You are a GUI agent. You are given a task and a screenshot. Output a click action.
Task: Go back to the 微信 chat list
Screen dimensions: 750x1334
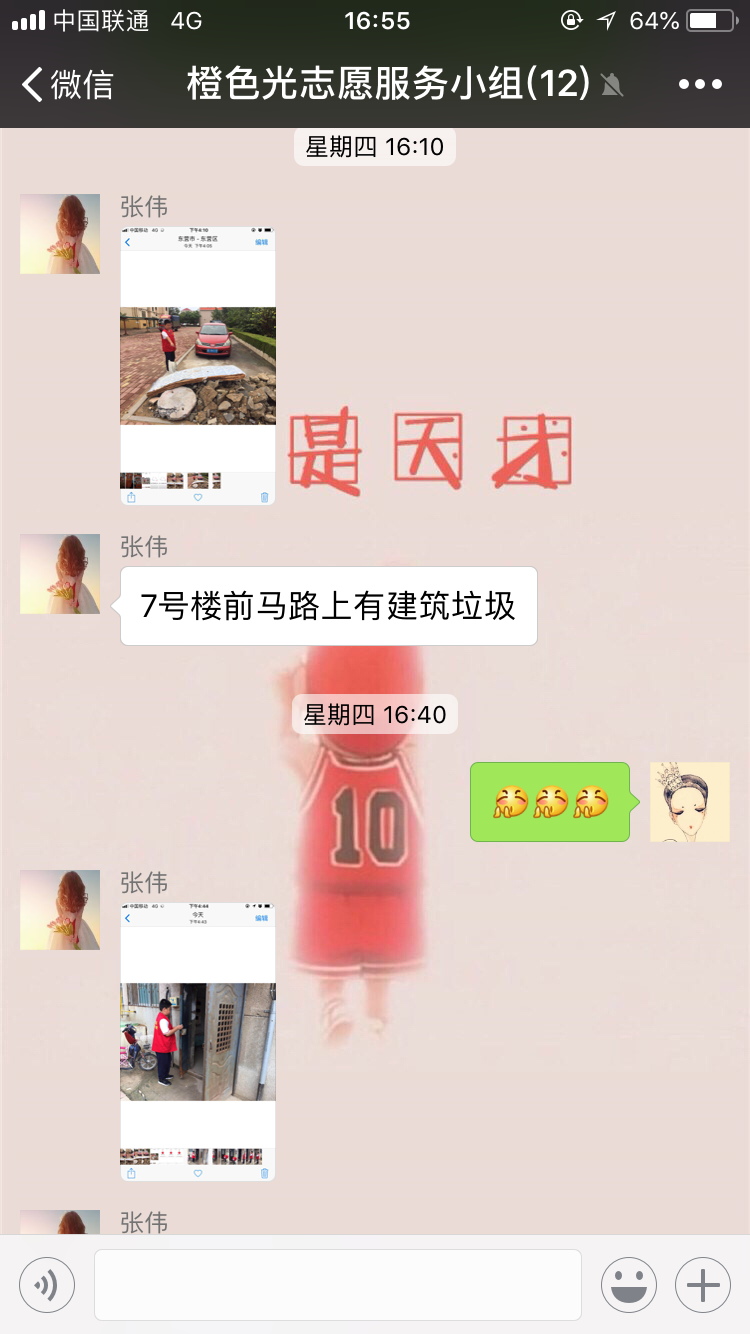pos(68,85)
